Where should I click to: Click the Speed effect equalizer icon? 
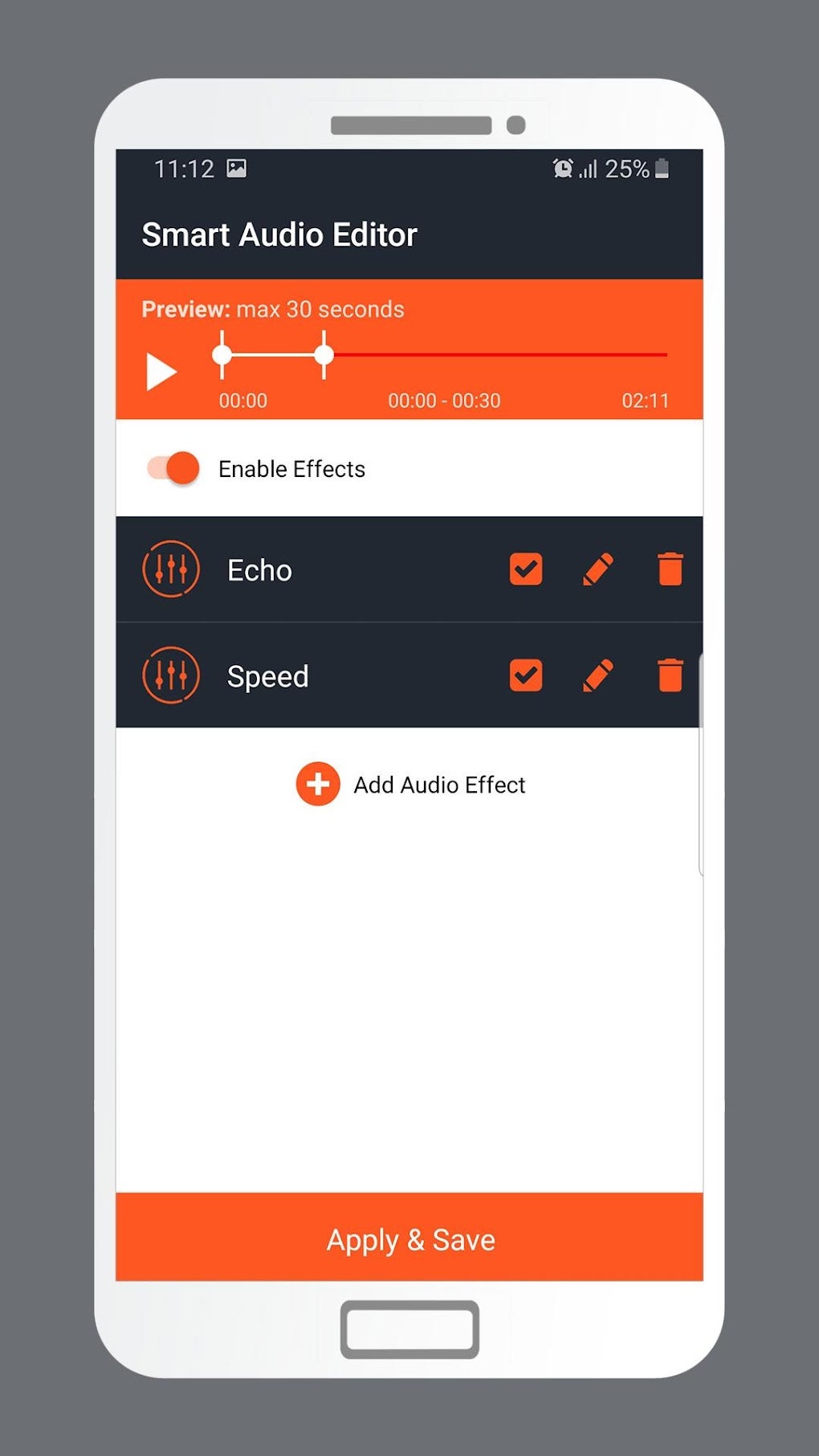coord(170,675)
